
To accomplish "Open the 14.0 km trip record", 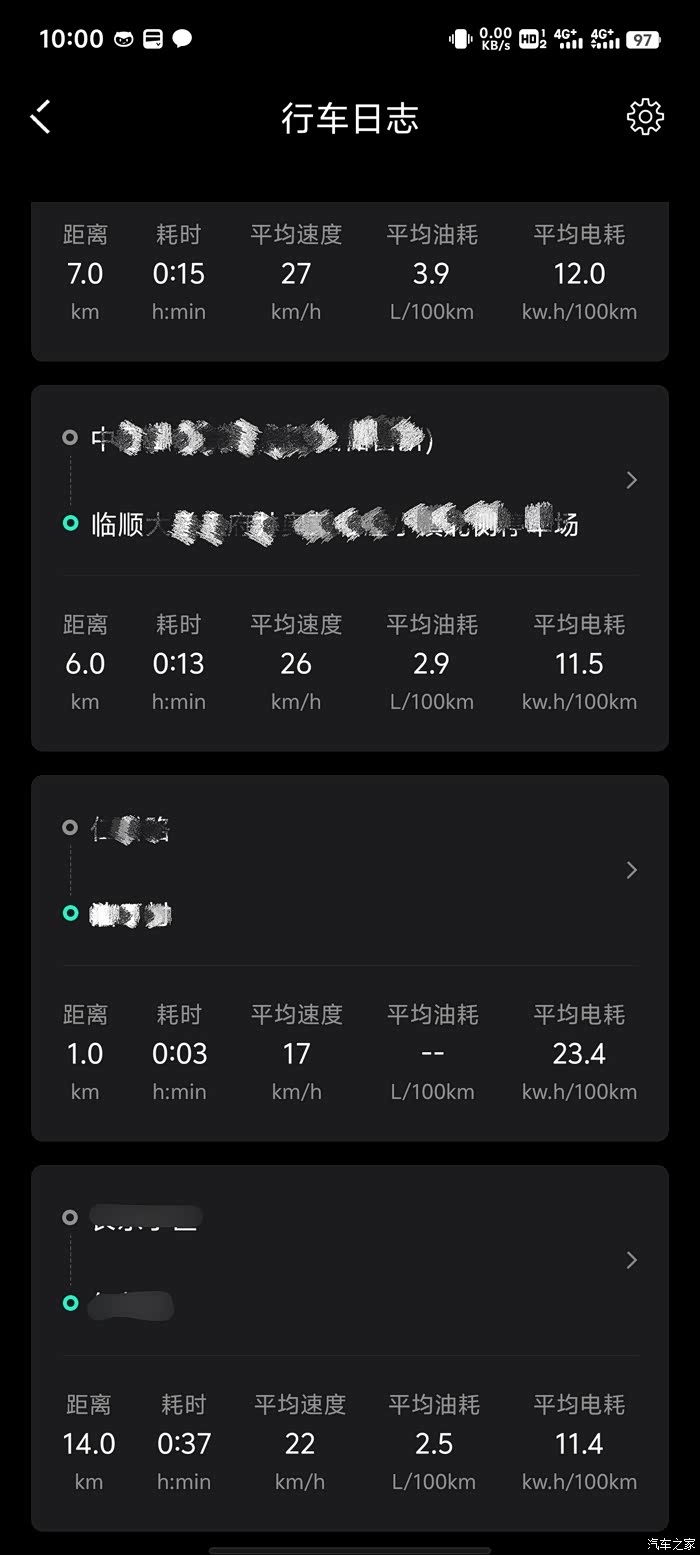I will click(350, 1348).
